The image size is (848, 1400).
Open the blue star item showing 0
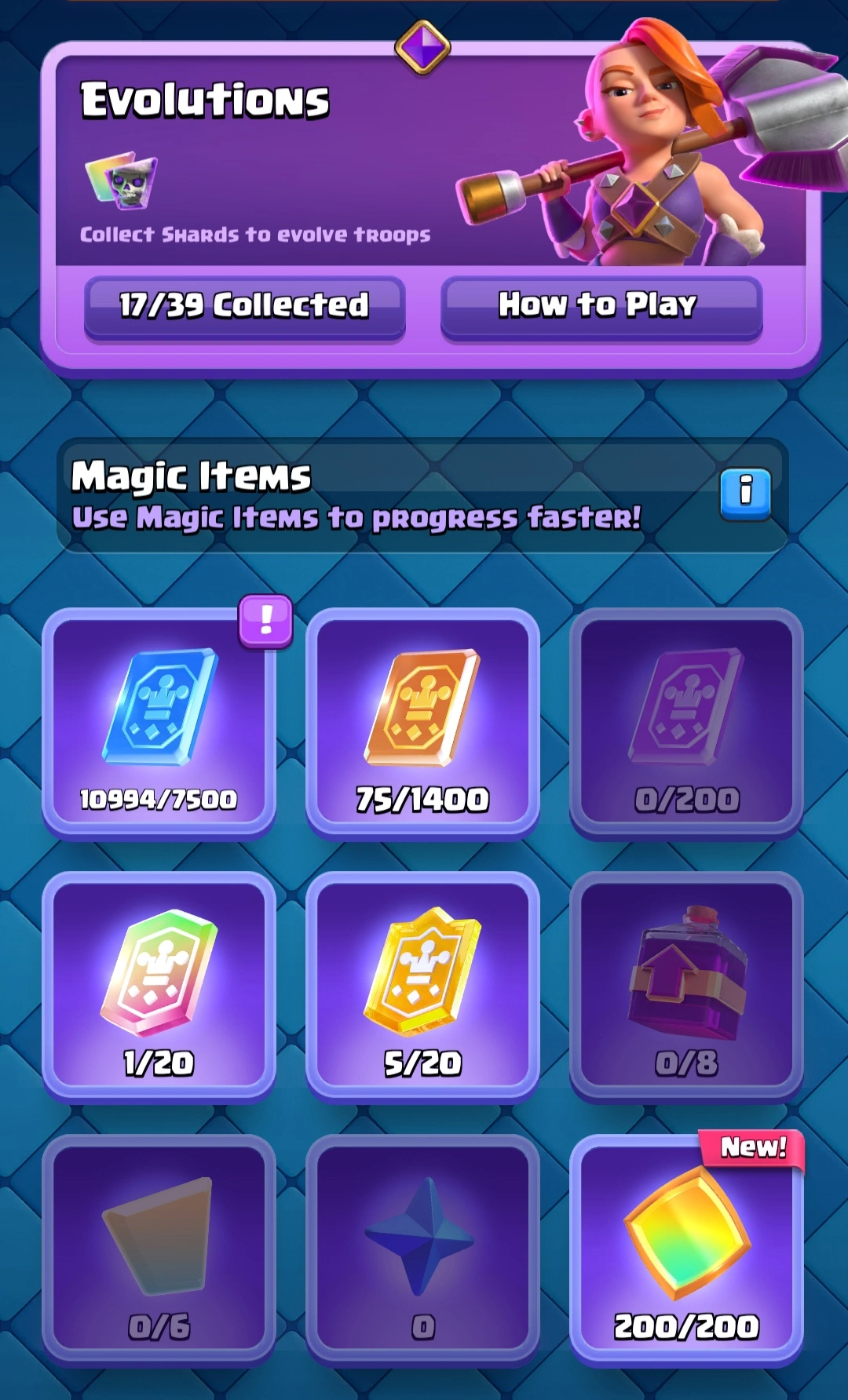click(422, 1250)
